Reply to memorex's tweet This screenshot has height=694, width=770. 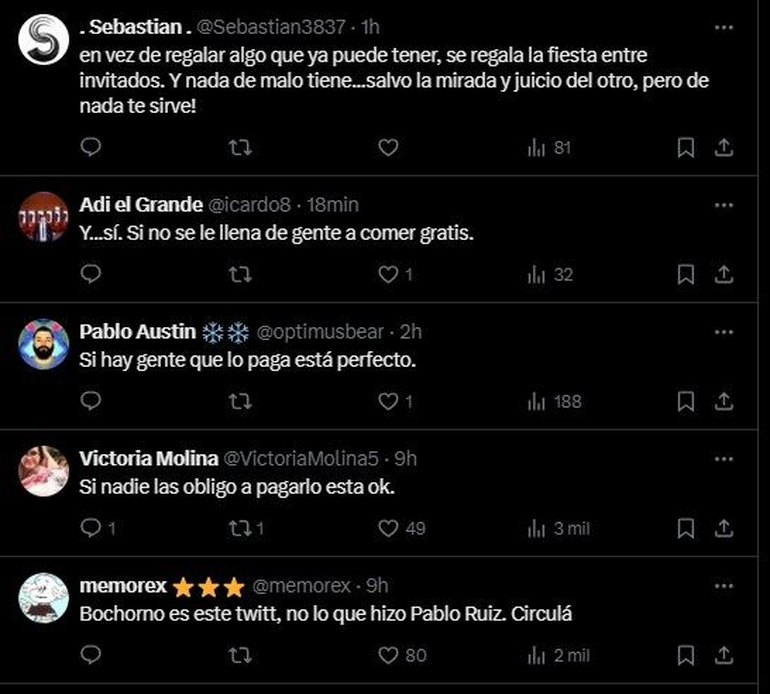click(x=91, y=655)
